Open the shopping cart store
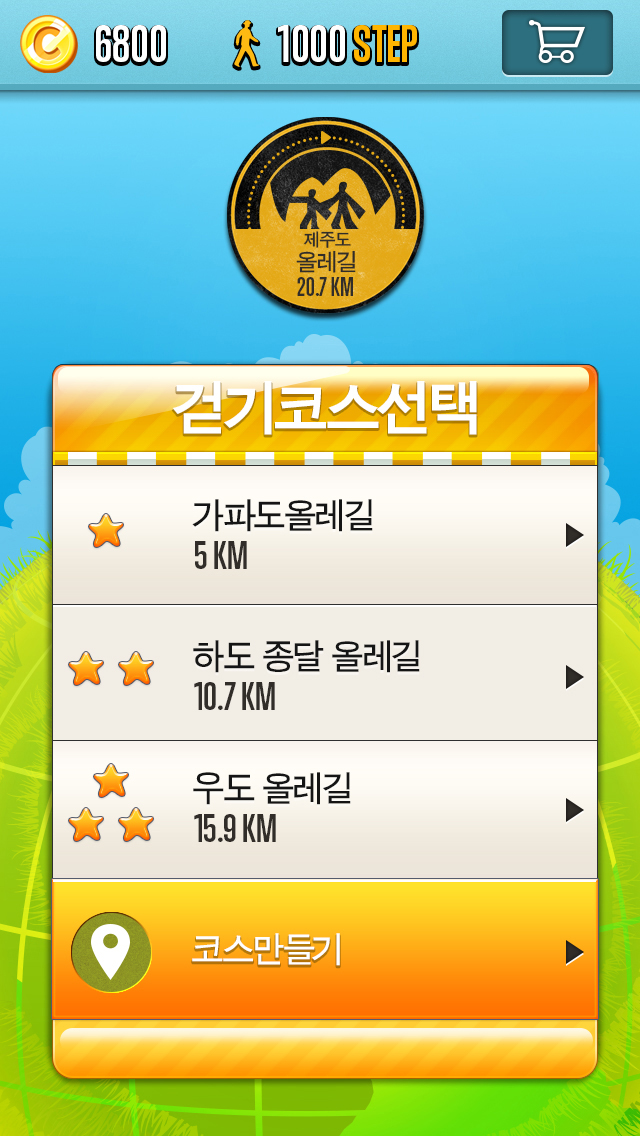640x1136 pixels. pyautogui.click(x=557, y=43)
